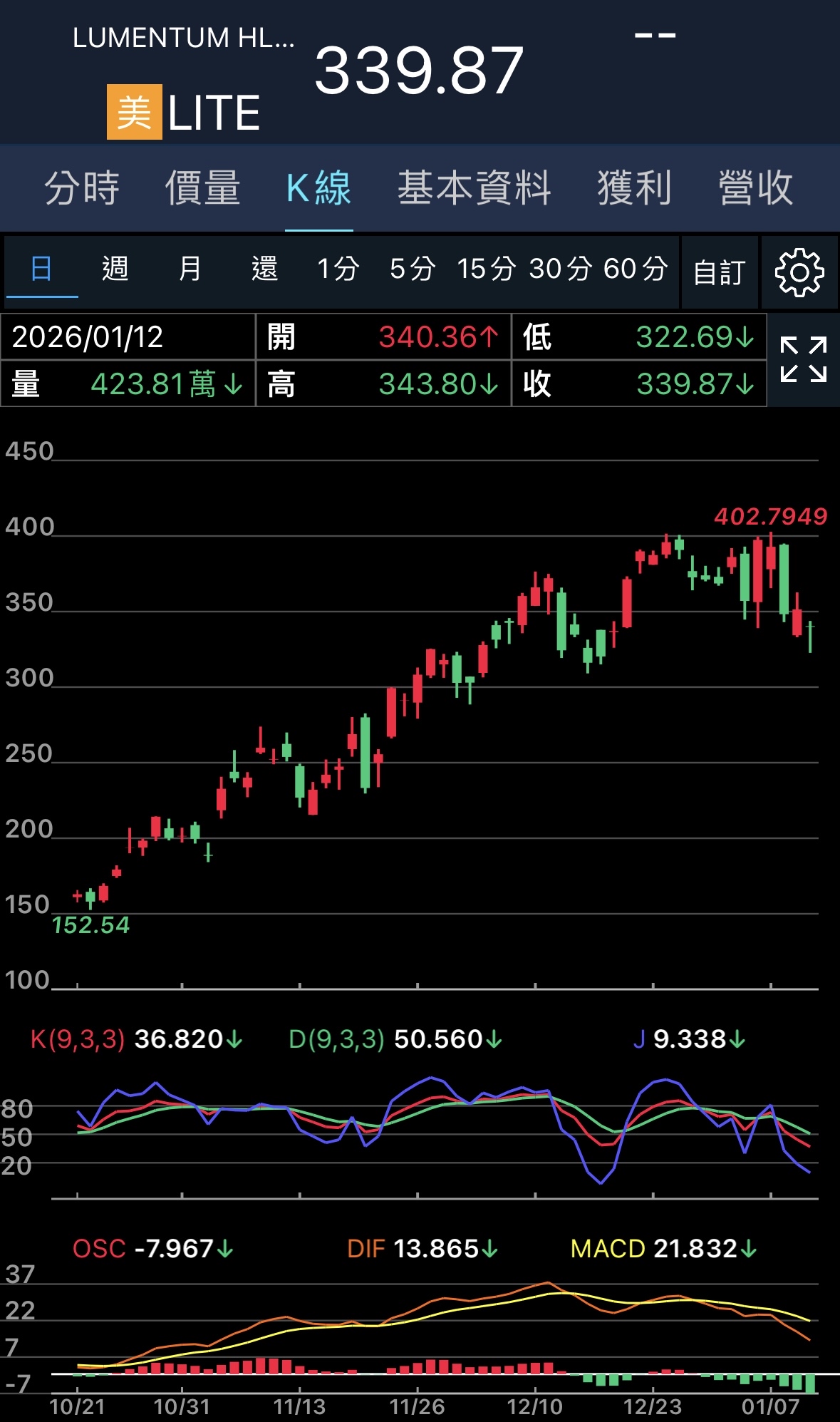Select the 60分 chart interval

coord(635,269)
